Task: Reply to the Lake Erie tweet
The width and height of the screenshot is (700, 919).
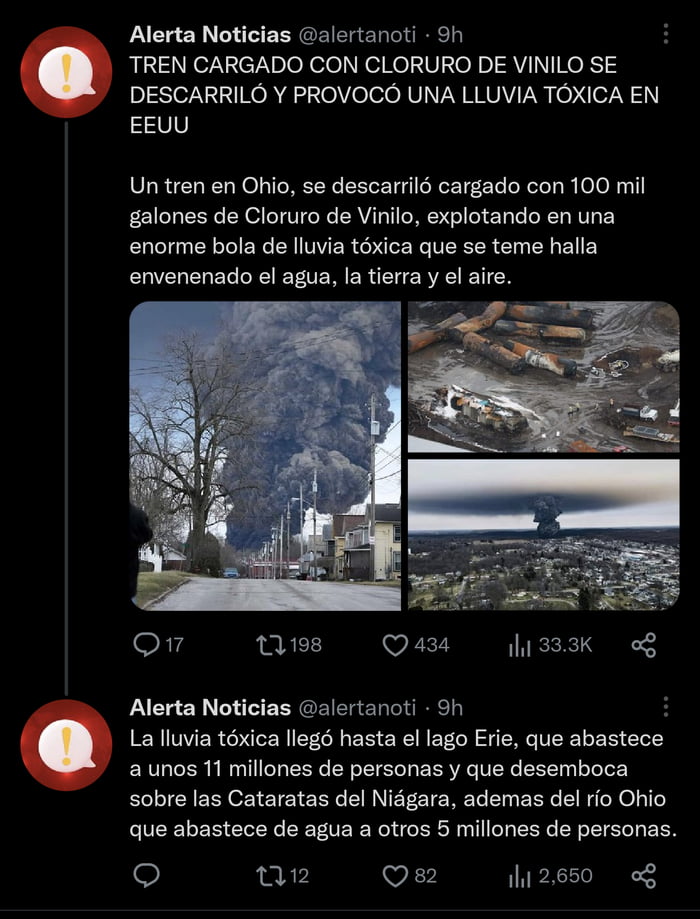Action: tap(147, 875)
